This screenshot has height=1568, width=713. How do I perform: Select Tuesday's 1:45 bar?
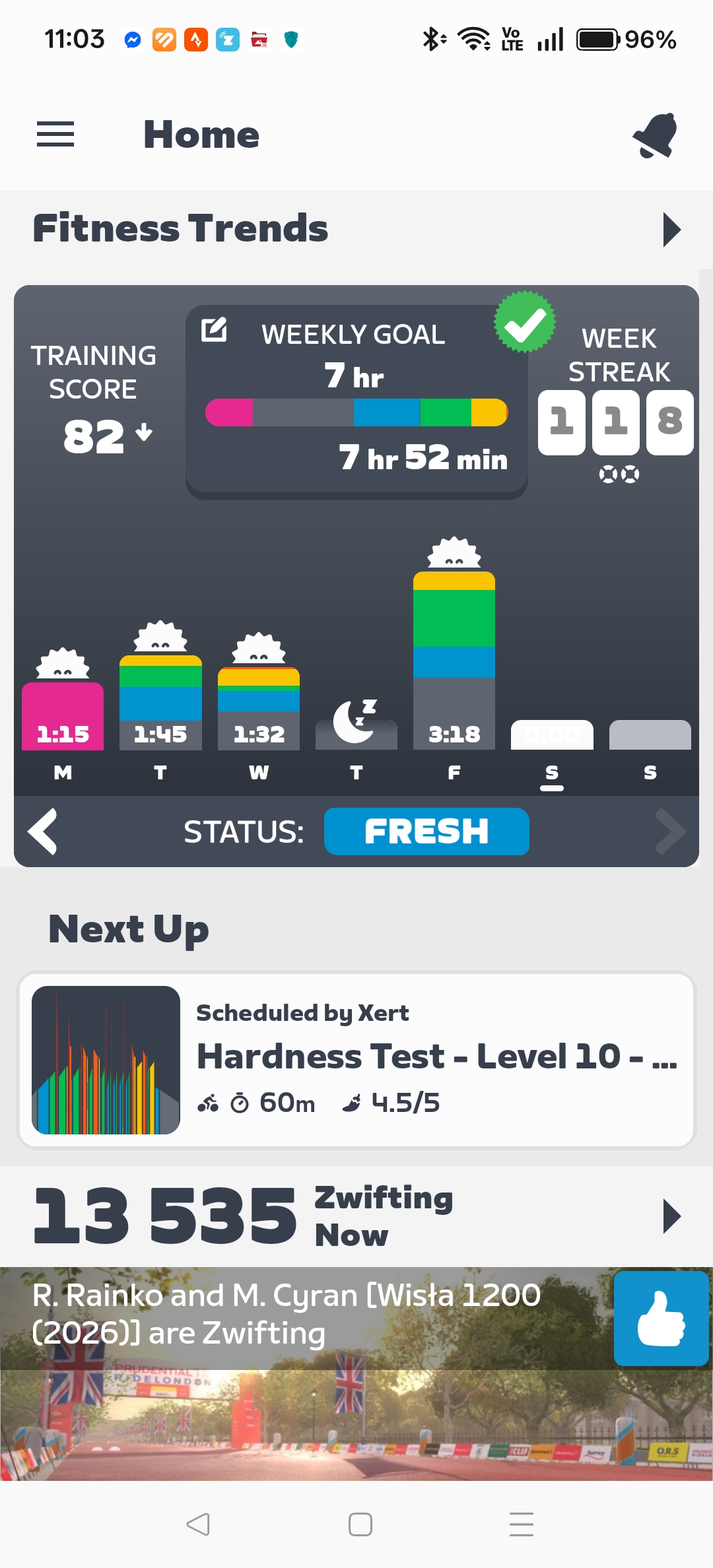pyautogui.click(x=160, y=702)
